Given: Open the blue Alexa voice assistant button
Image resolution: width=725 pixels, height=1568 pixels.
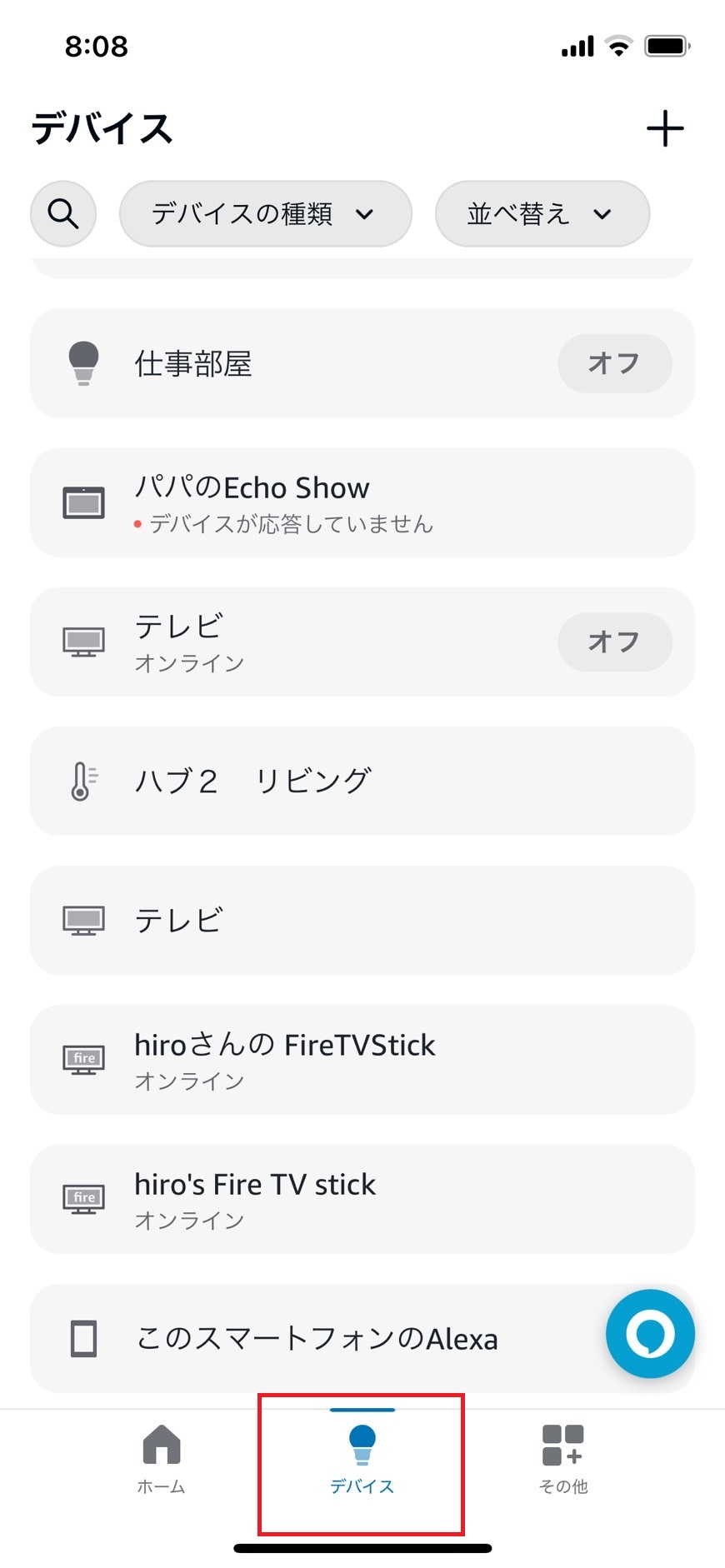Looking at the screenshot, I should click(x=650, y=1334).
